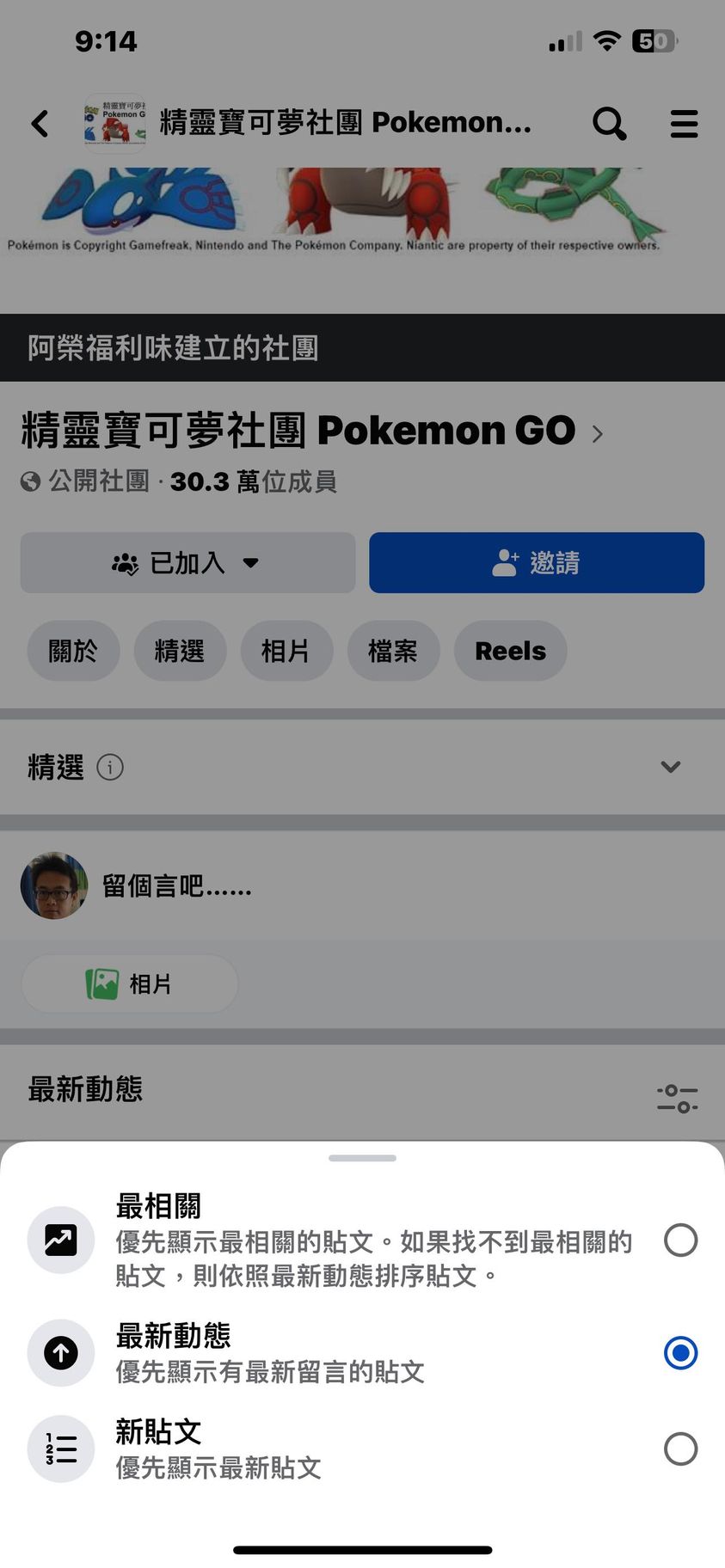Open group details via the title

310,431
